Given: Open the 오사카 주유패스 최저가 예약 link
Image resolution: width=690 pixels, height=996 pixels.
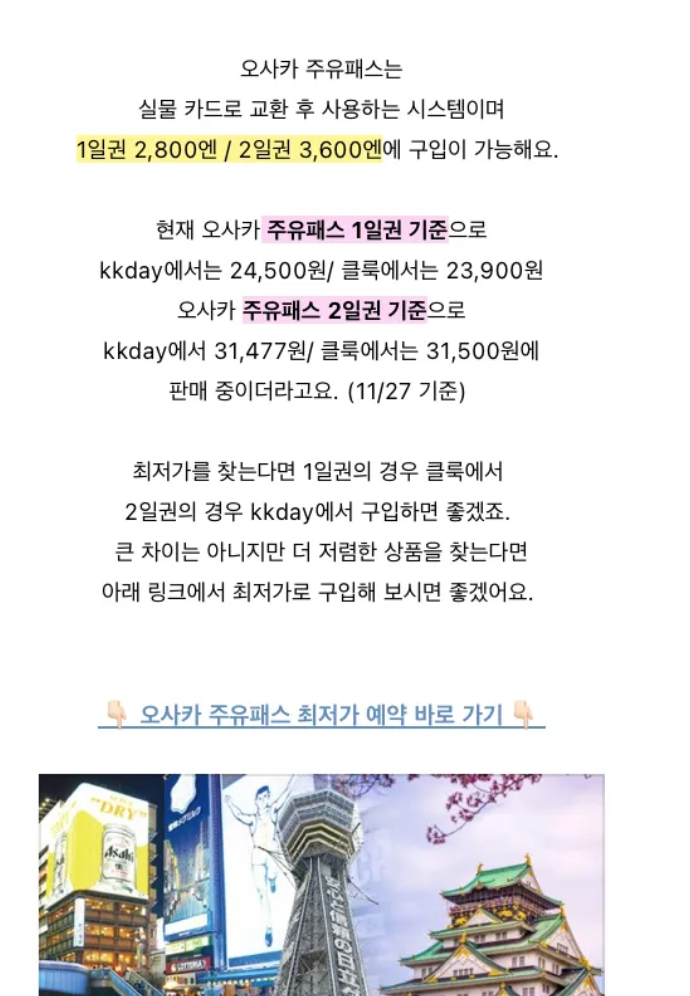Looking at the screenshot, I should (x=321, y=715).
